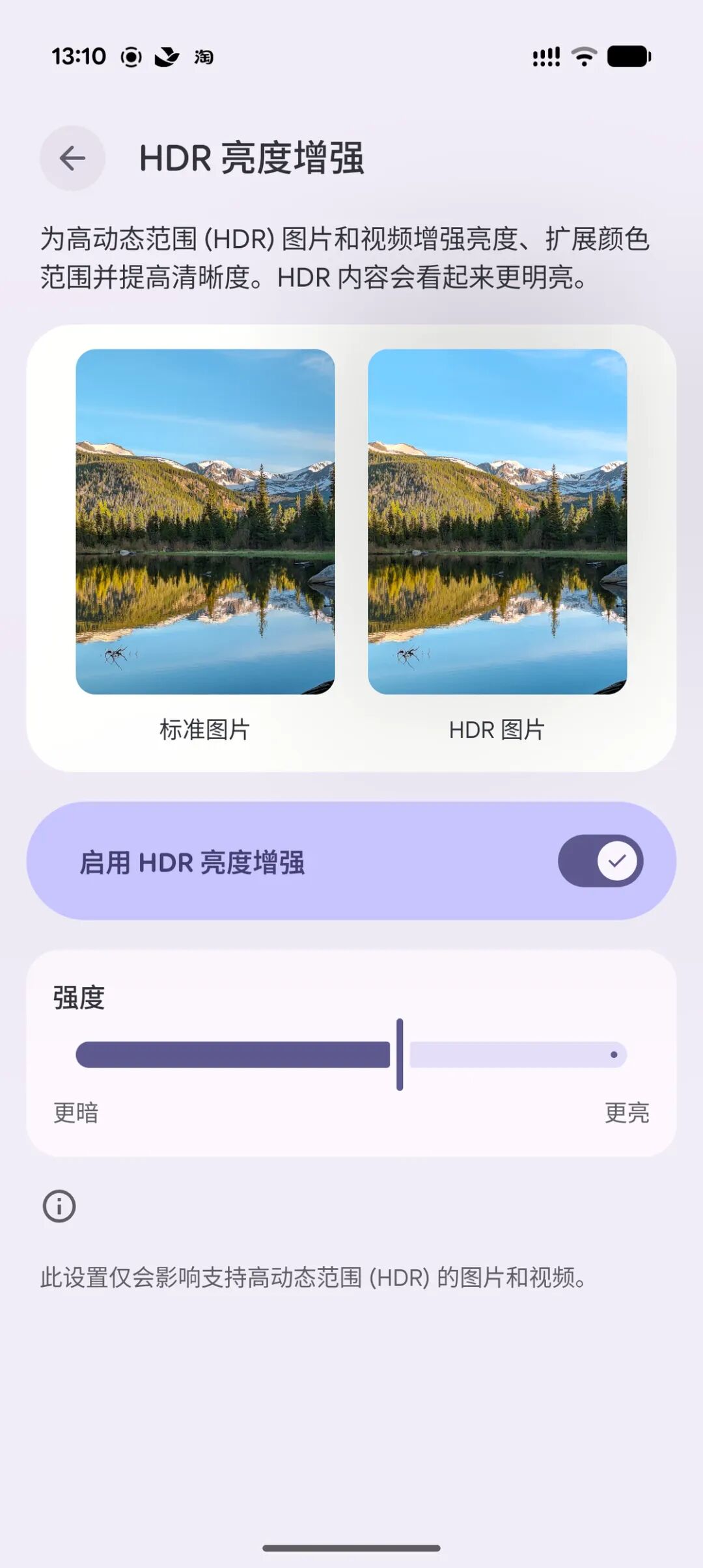Click the back arrow to exit HDR settings
The height and width of the screenshot is (1568, 703).
[72, 158]
